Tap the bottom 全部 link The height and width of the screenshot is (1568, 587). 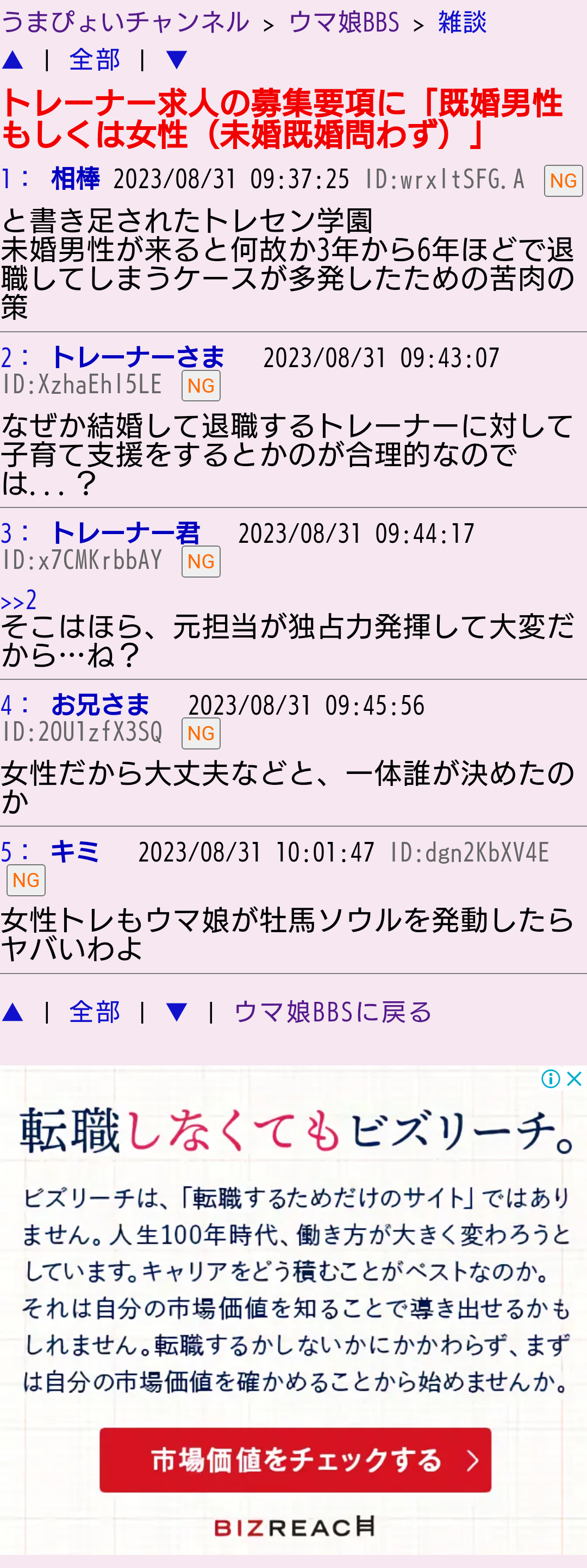click(x=94, y=1012)
